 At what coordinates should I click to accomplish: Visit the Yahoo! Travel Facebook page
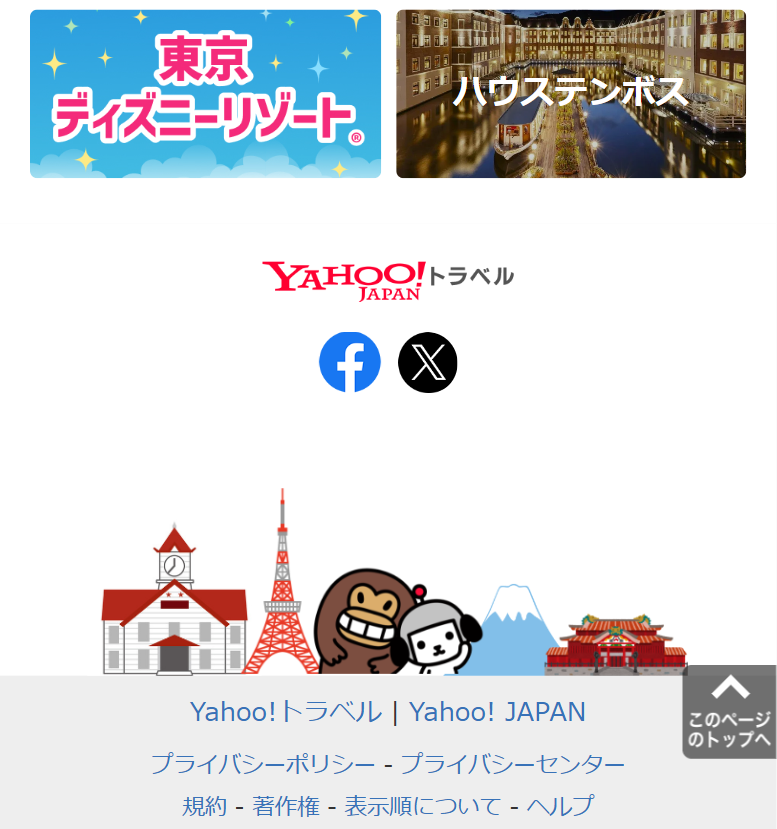pos(350,362)
